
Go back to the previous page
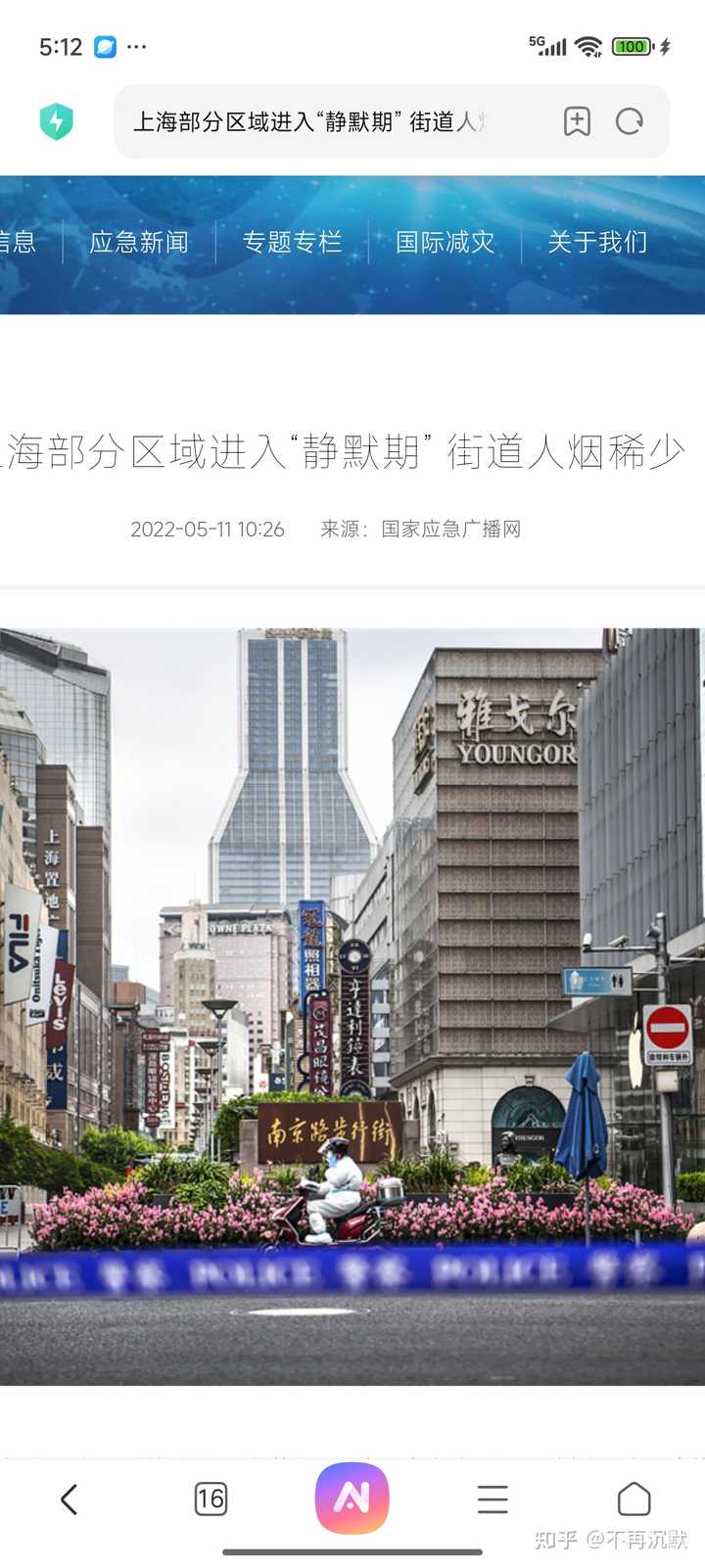coord(69,1499)
